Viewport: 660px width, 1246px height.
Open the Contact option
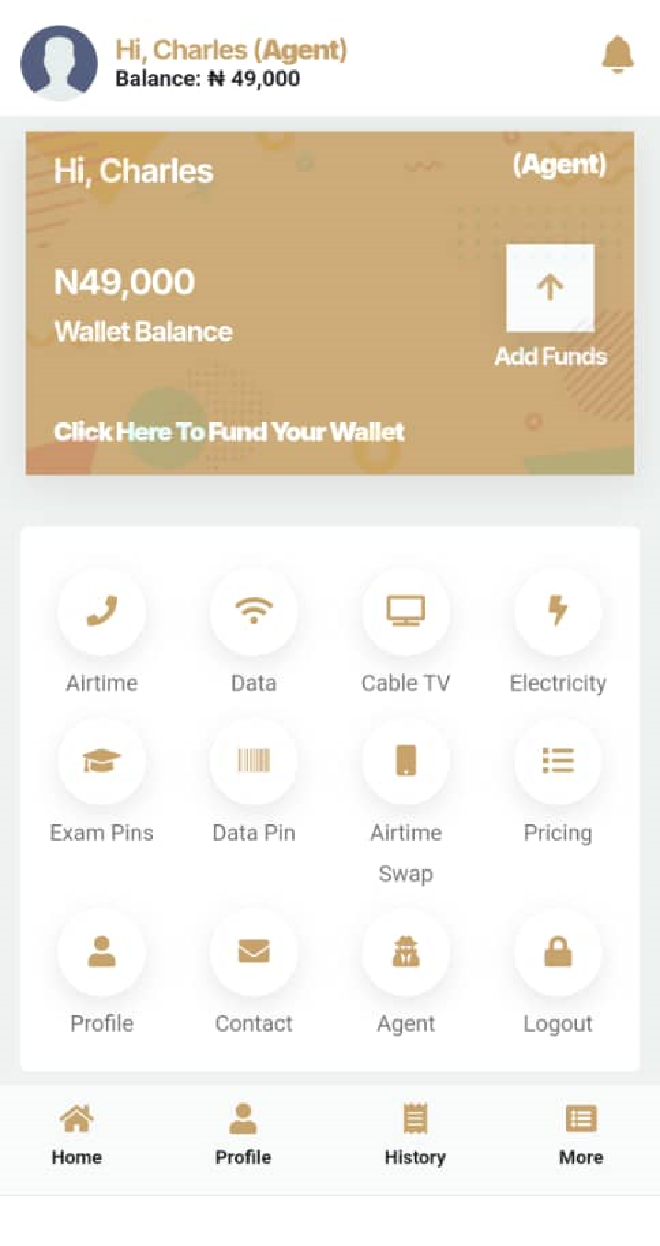point(254,952)
